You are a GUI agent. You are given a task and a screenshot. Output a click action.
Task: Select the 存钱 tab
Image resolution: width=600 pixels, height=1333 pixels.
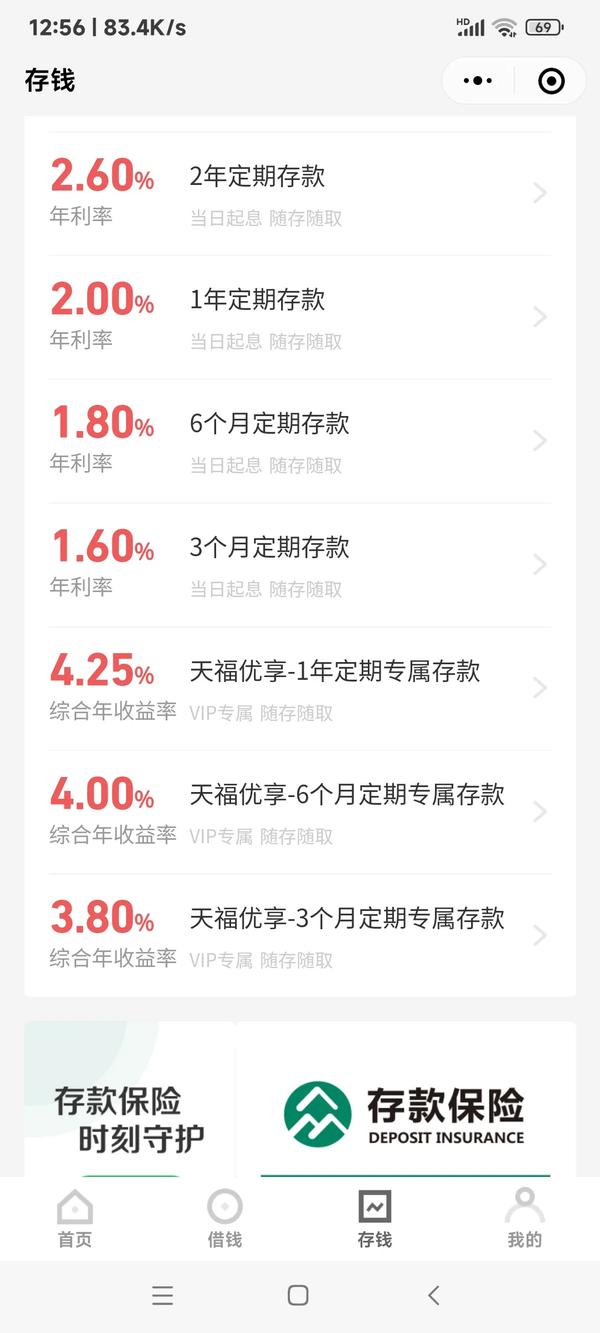pyautogui.click(x=375, y=1219)
